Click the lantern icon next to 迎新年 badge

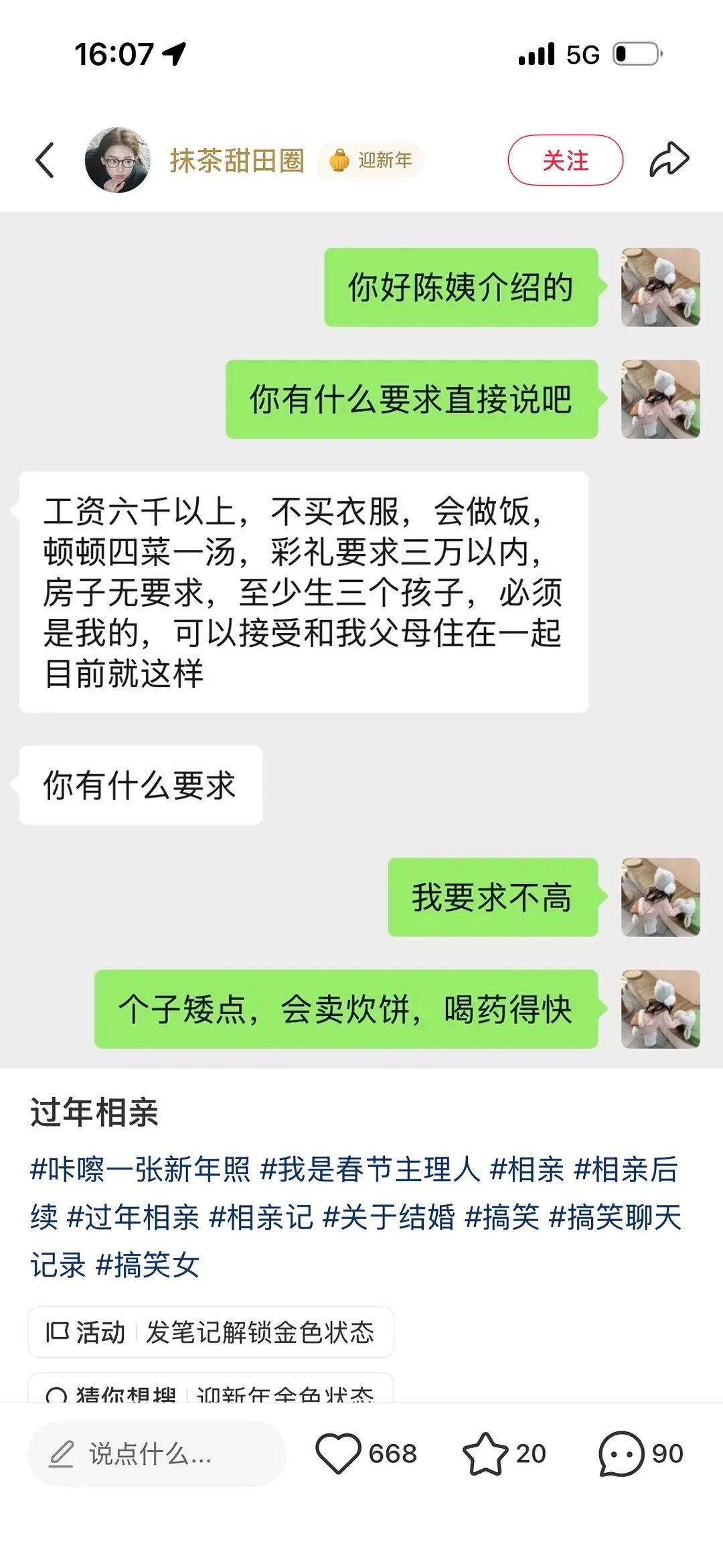click(341, 160)
